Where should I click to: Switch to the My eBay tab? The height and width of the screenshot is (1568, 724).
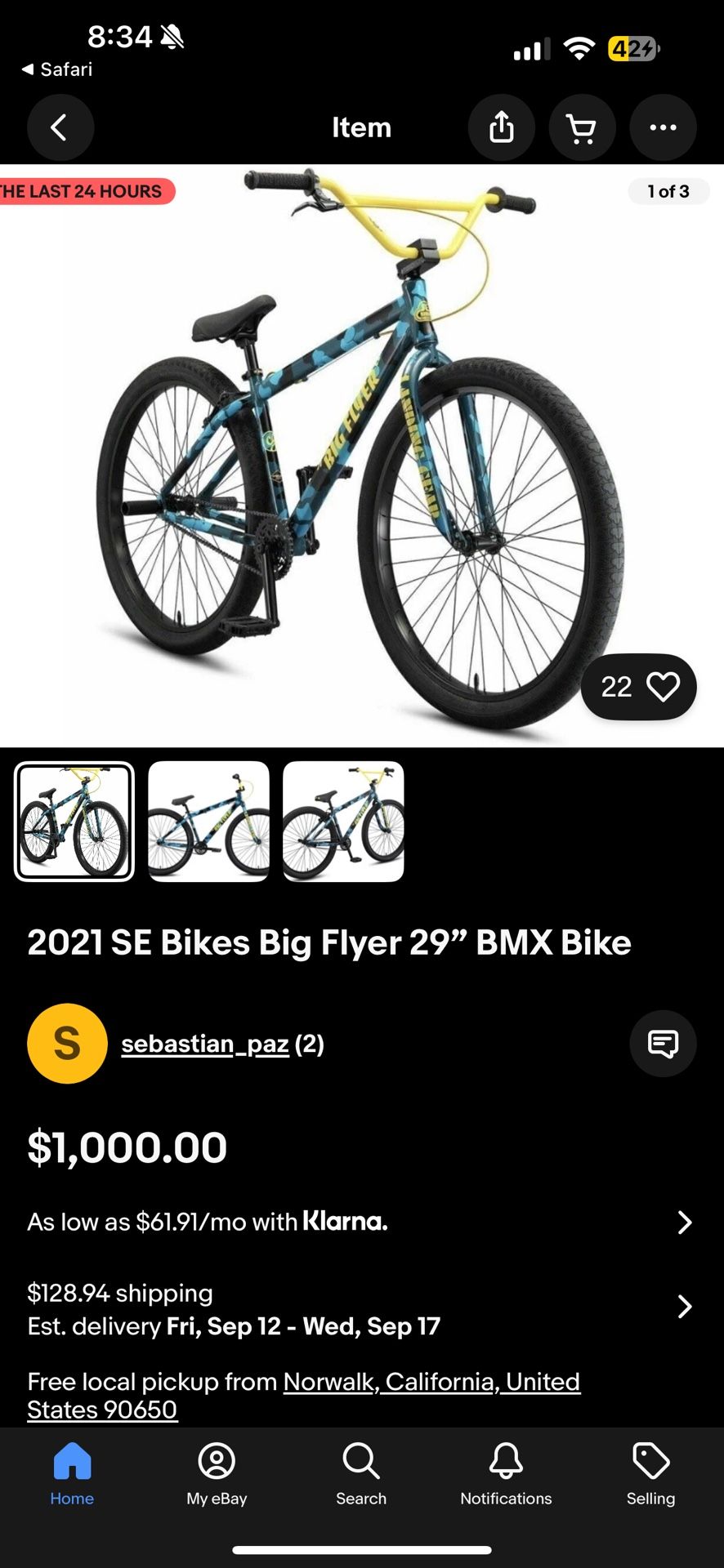tap(217, 1475)
